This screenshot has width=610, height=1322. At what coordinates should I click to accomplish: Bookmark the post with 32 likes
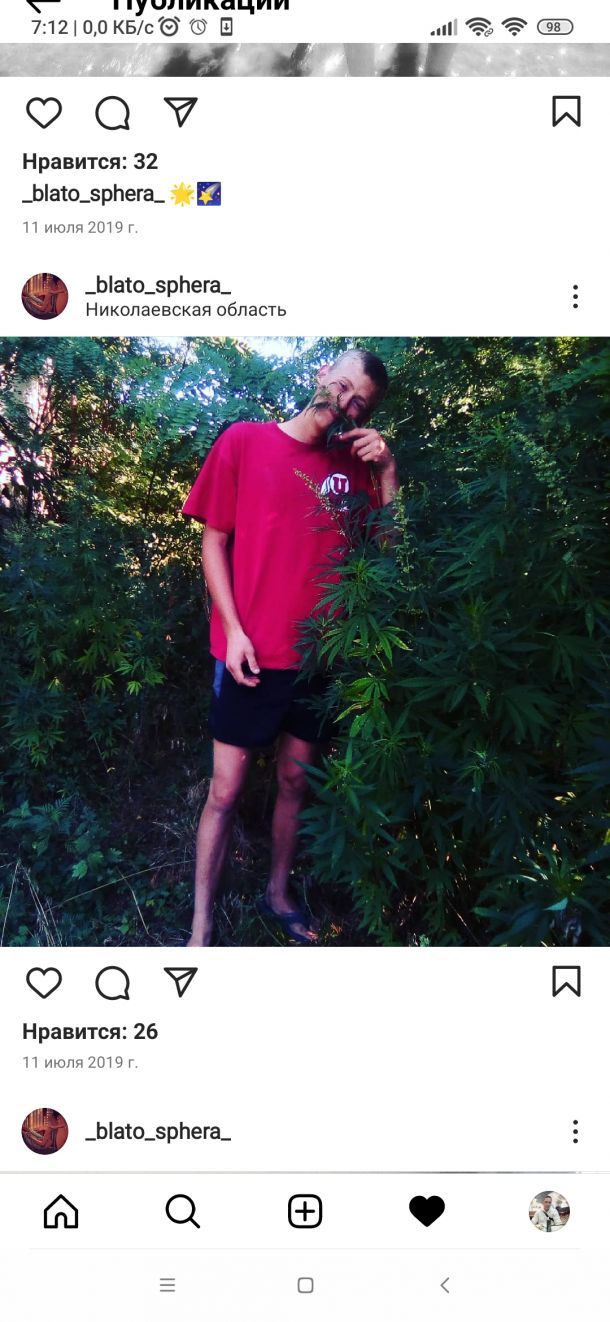pyautogui.click(x=566, y=112)
